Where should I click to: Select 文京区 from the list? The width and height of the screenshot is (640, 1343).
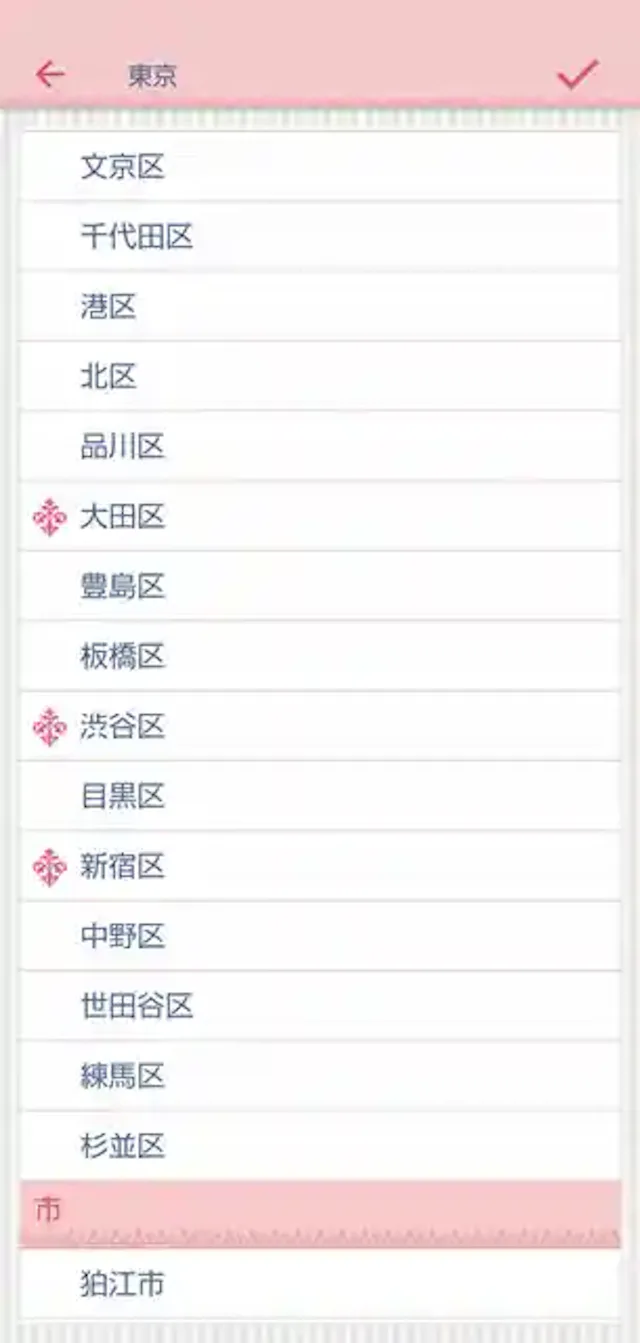click(x=320, y=167)
